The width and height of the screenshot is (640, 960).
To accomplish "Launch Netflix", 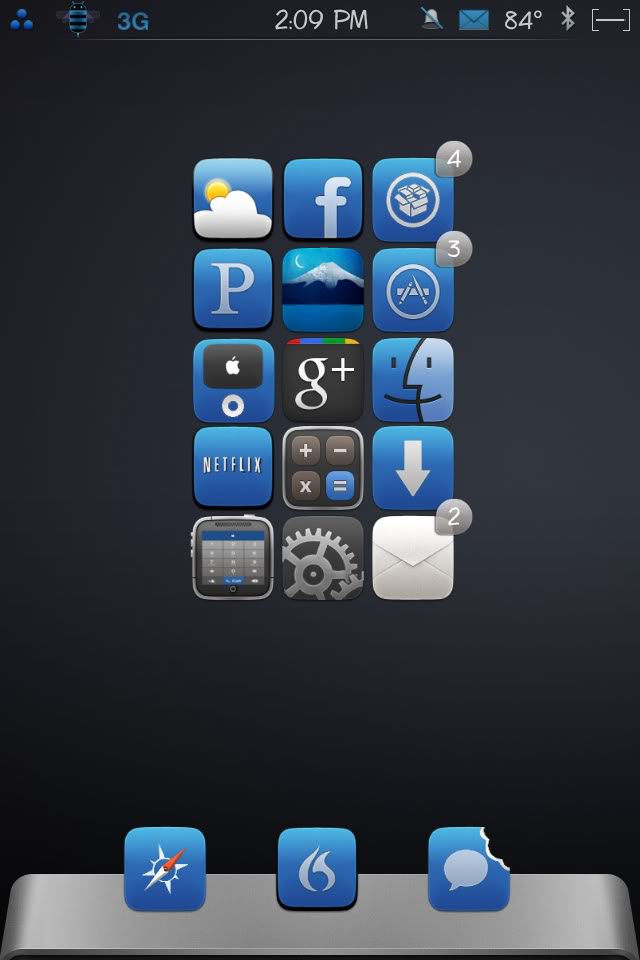I will (x=232, y=467).
